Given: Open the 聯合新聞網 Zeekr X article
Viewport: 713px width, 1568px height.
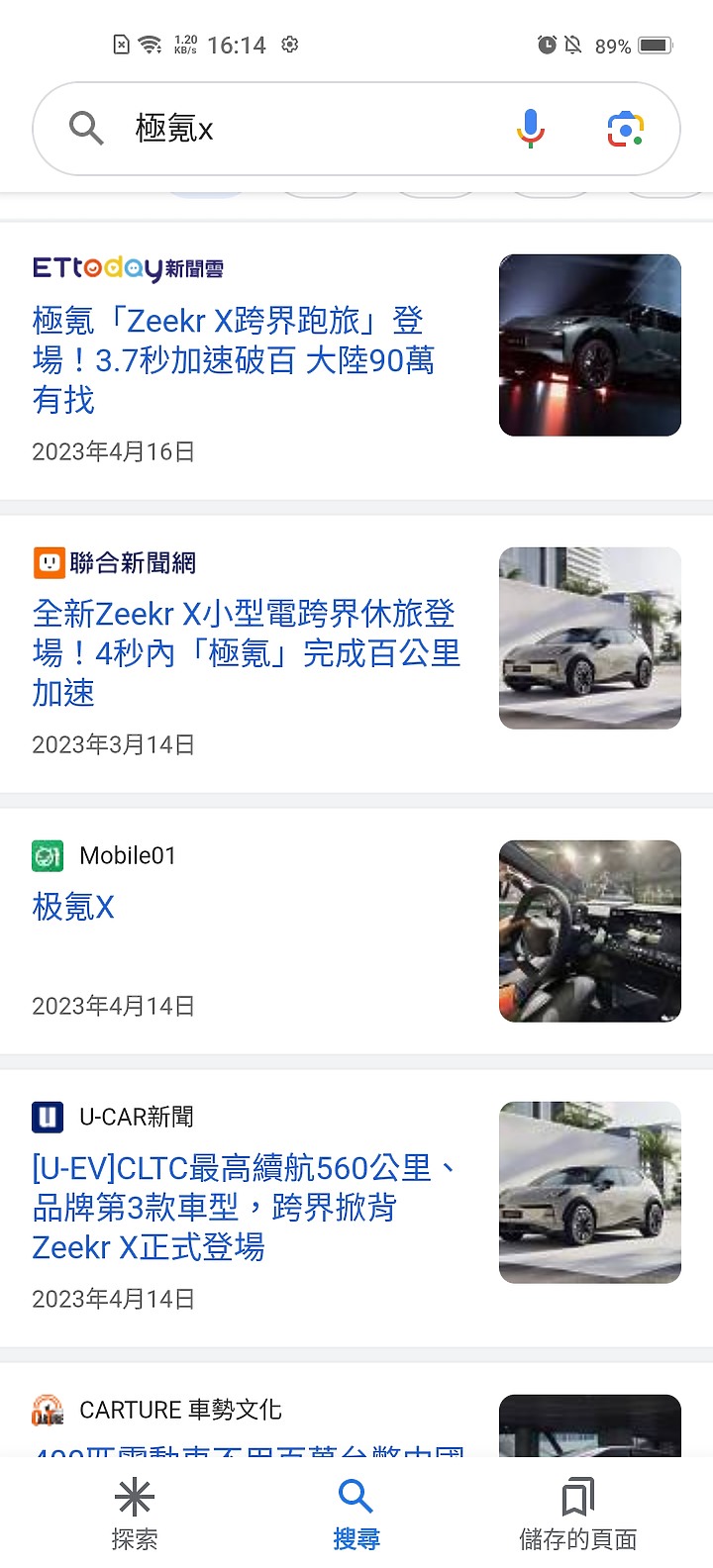Looking at the screenshot, I should 246,653.
